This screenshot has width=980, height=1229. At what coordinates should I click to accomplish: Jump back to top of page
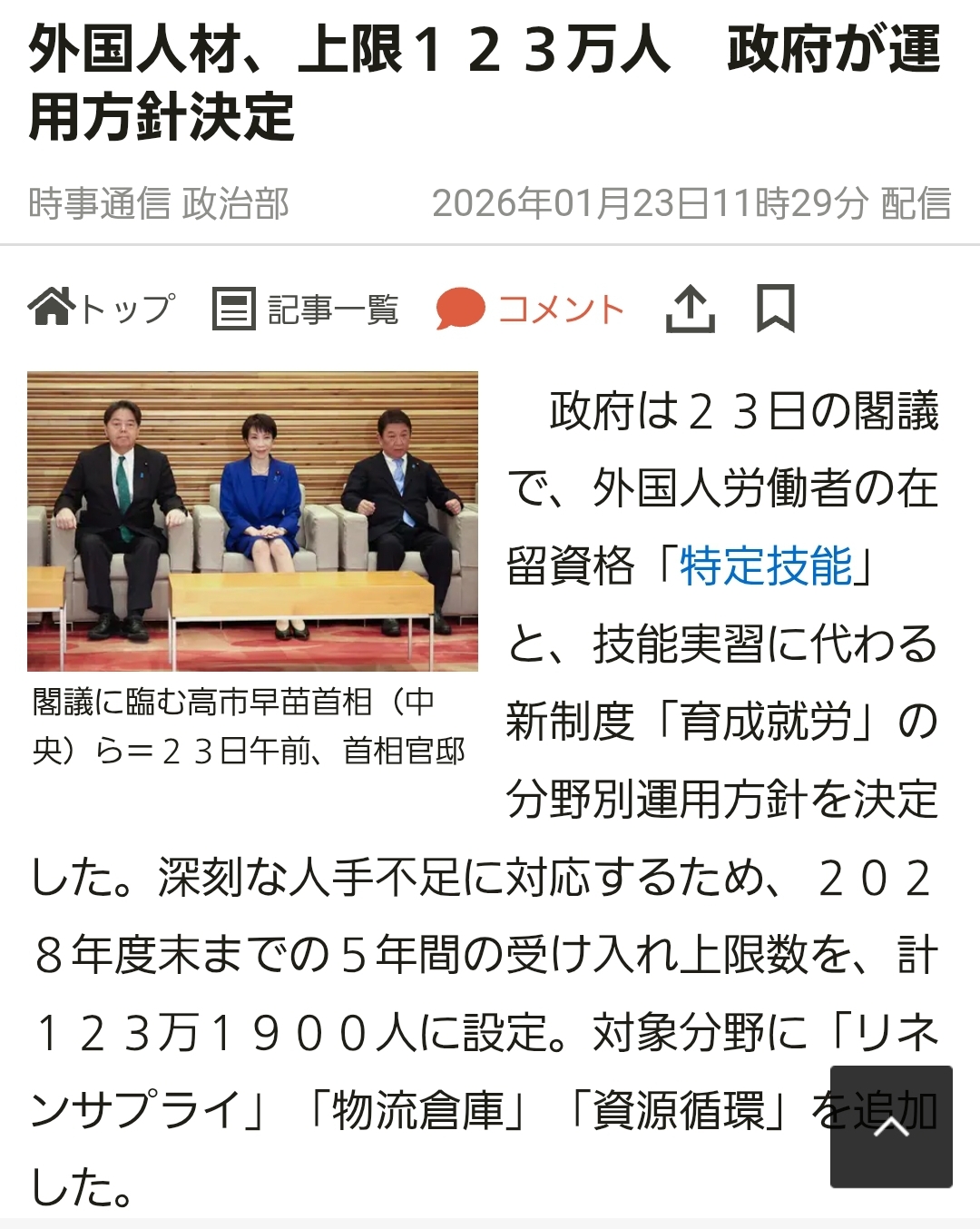pyautogui.click(x=891, y=1126)
